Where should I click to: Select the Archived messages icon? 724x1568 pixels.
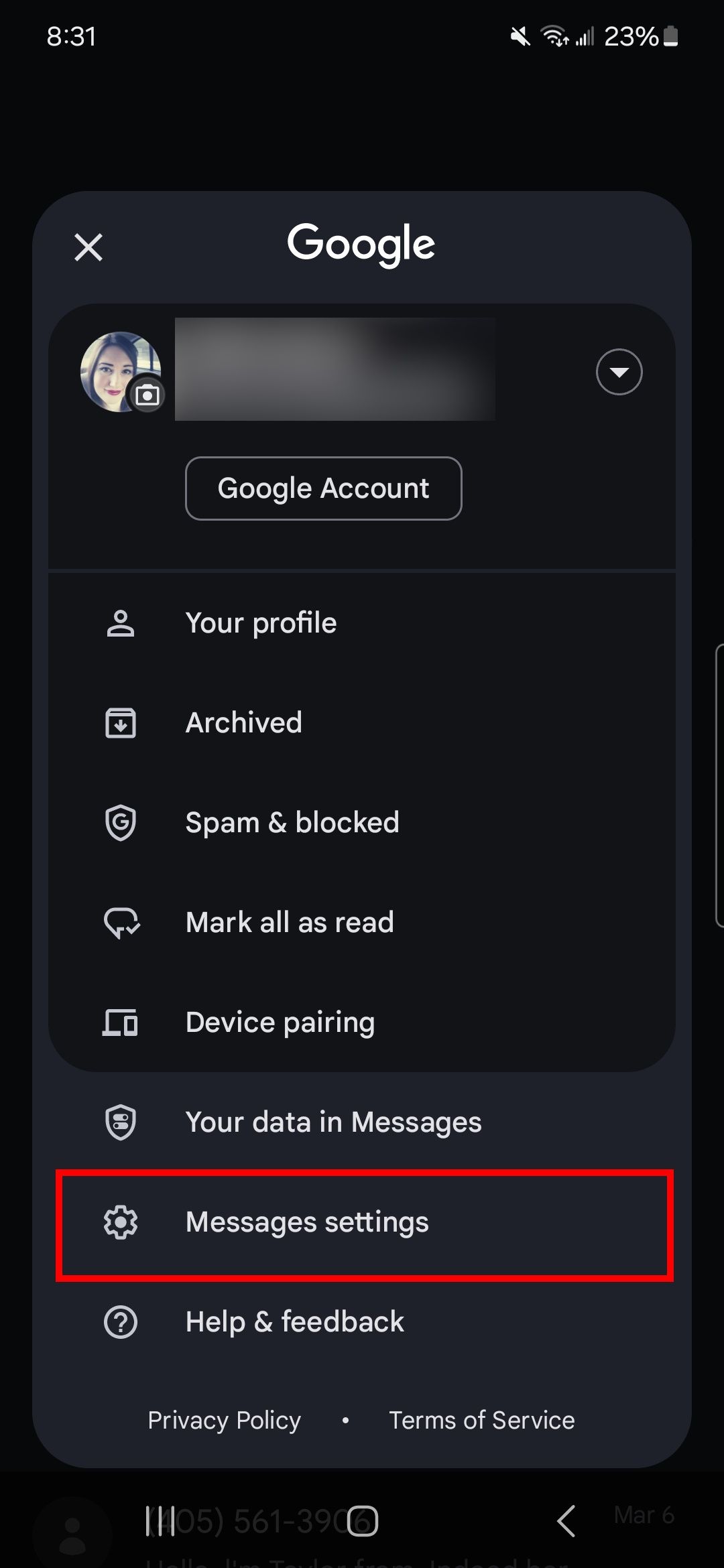click(121, 722)
